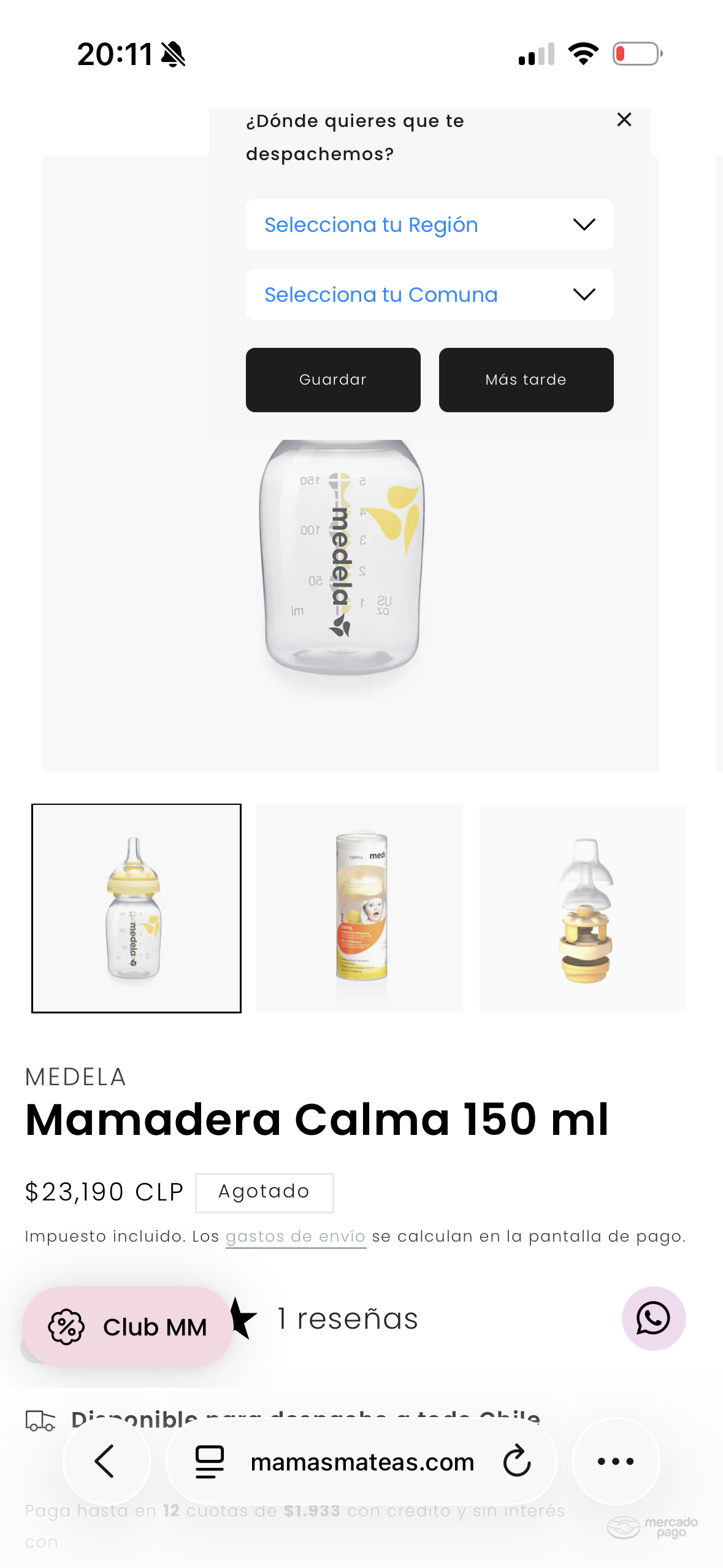Image resolution: width=723 pixels, height=1568 pixels.
Task: Tap the mamasmateas.com address bar
Action: pyautogui.click(x=362, y=1462)
